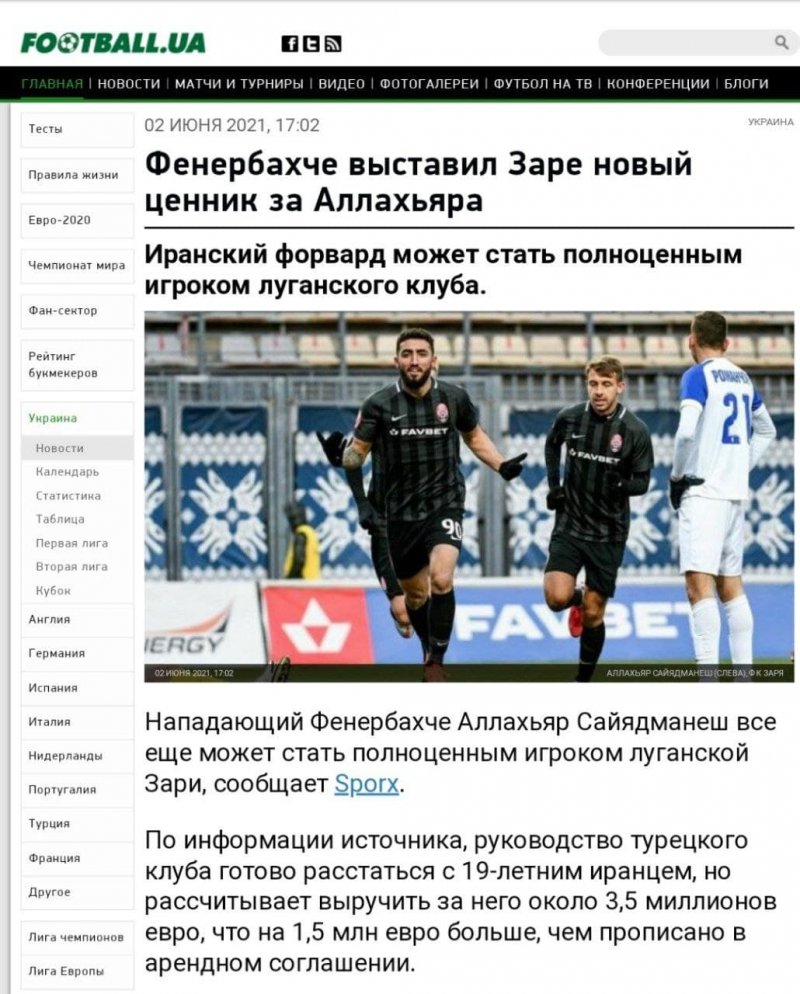Open Матчи и турниры section
Image resolution: width=800 pixels, height=994 pixels.
[239, 84]
